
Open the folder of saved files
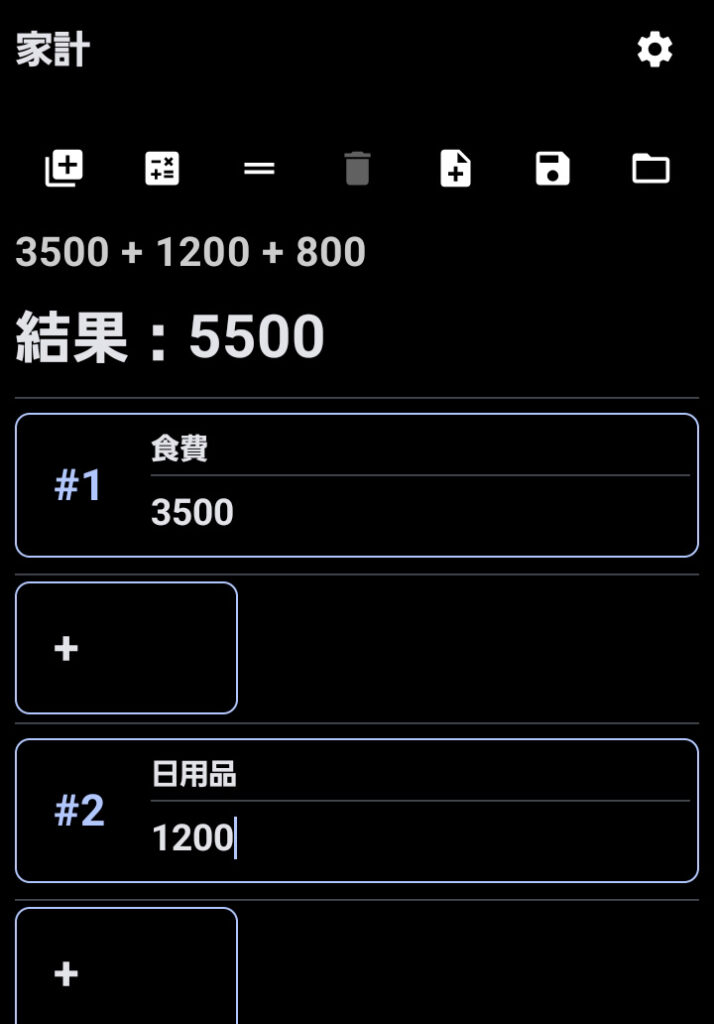coord(651,168)
